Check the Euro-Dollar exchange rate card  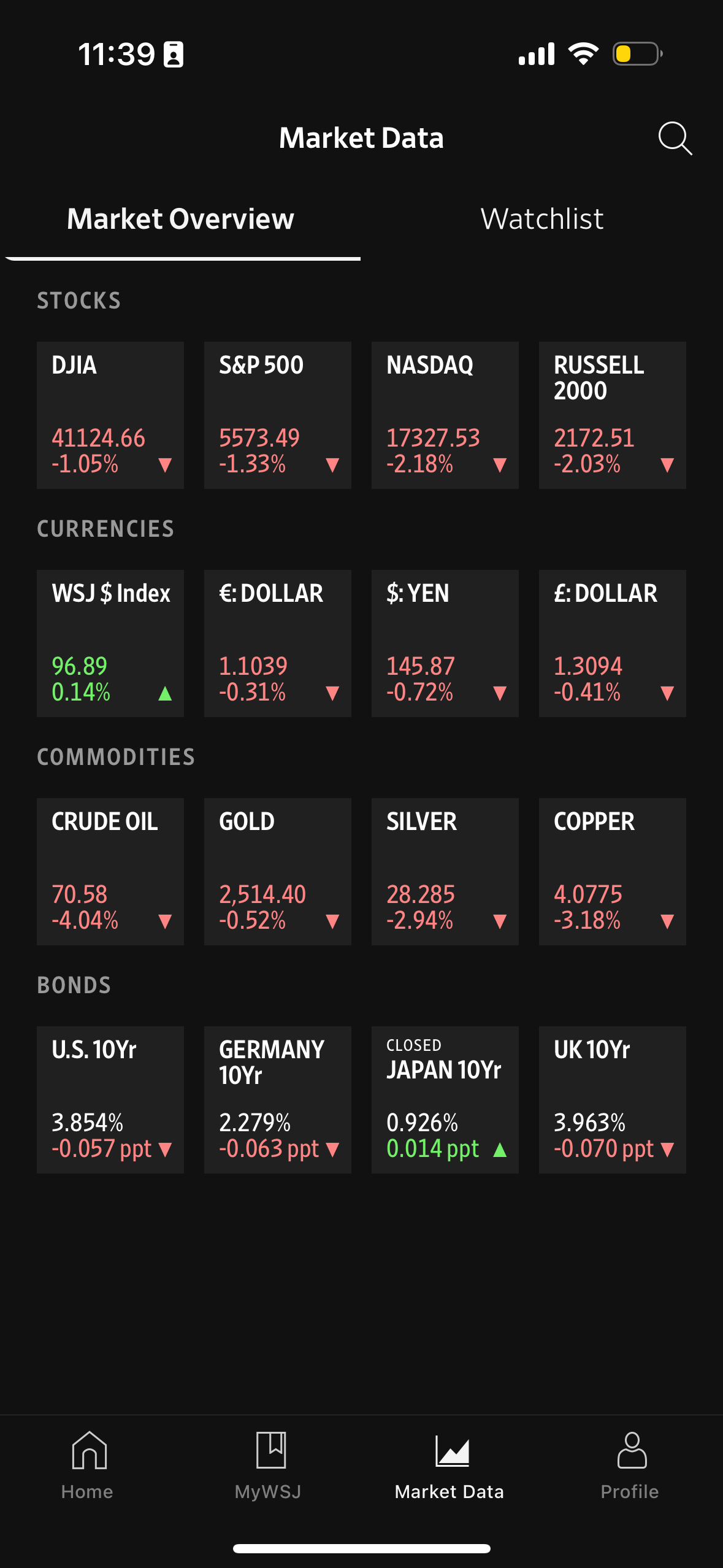(x=277, y=642)
